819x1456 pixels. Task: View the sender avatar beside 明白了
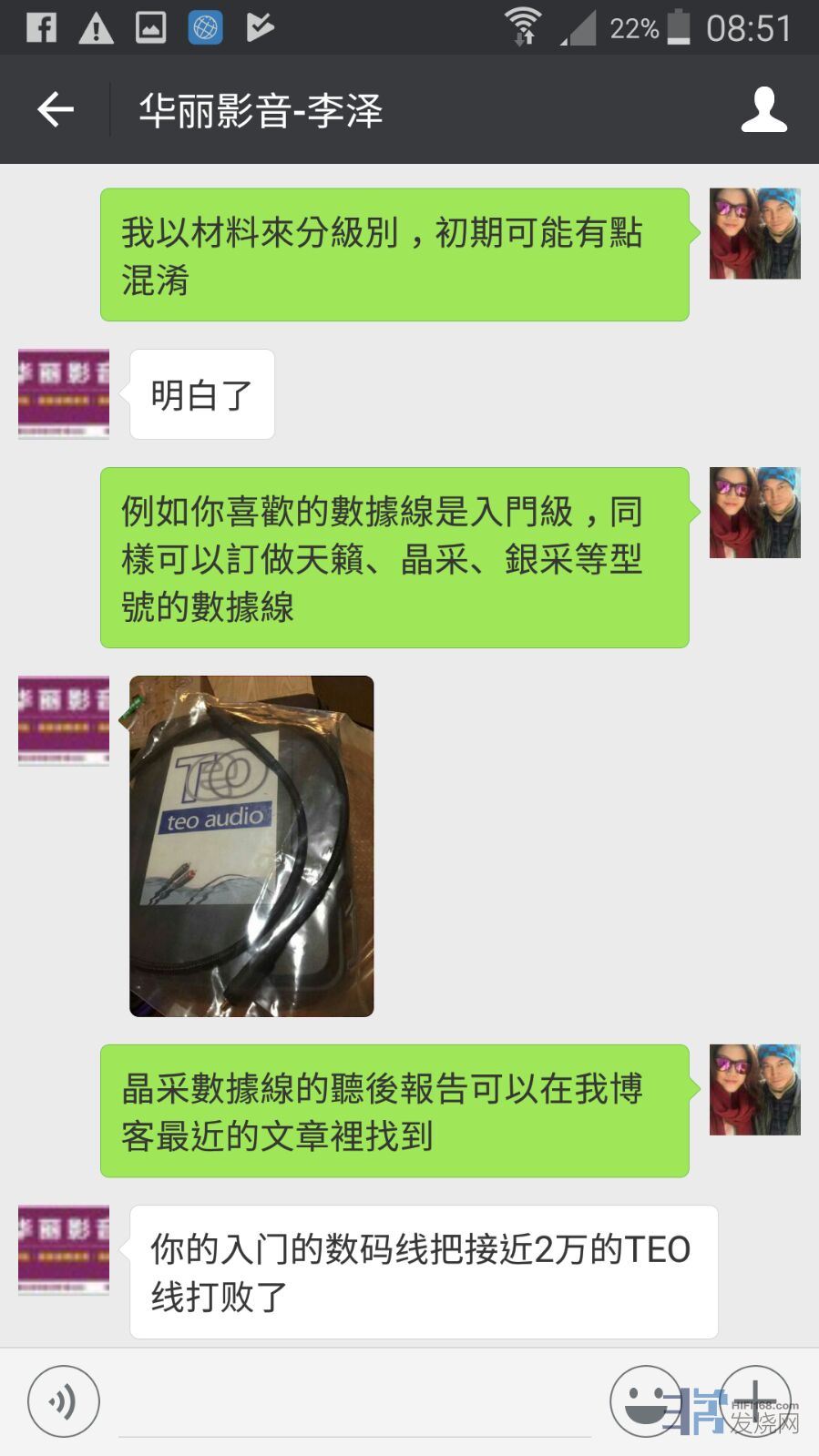(x=64, y=394)
